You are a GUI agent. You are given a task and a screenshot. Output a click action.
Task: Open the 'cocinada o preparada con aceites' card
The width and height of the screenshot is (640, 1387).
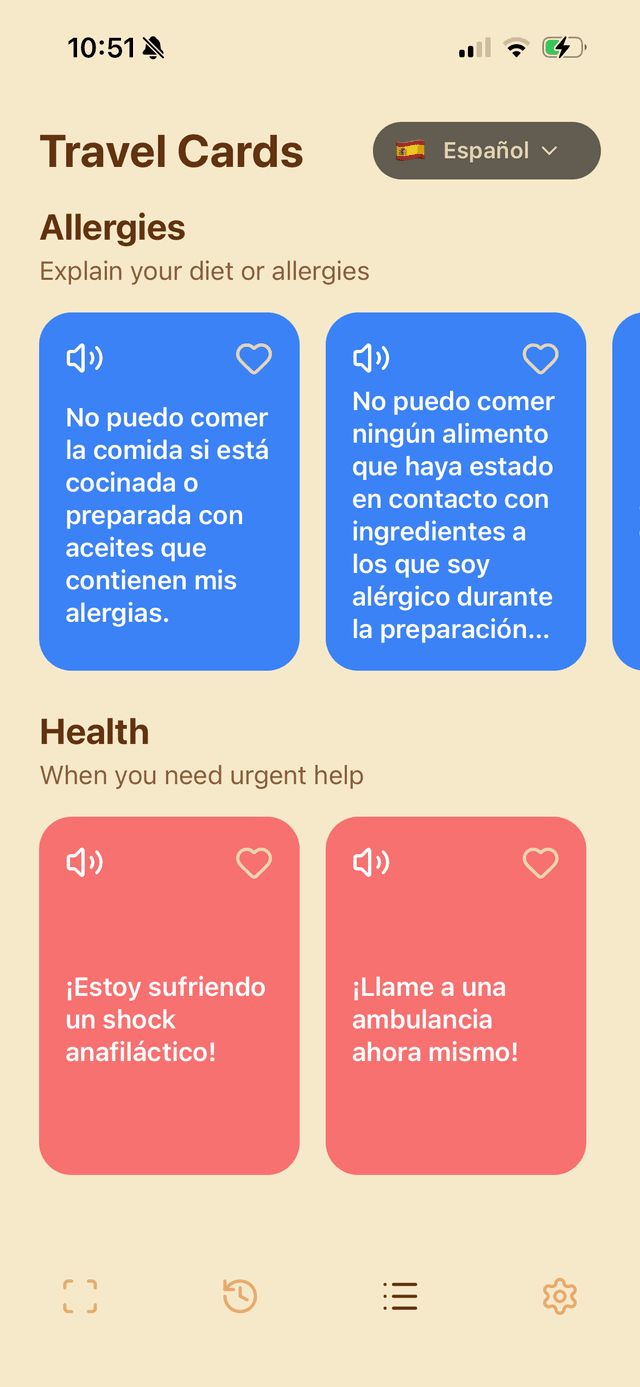tap(168, 515)
